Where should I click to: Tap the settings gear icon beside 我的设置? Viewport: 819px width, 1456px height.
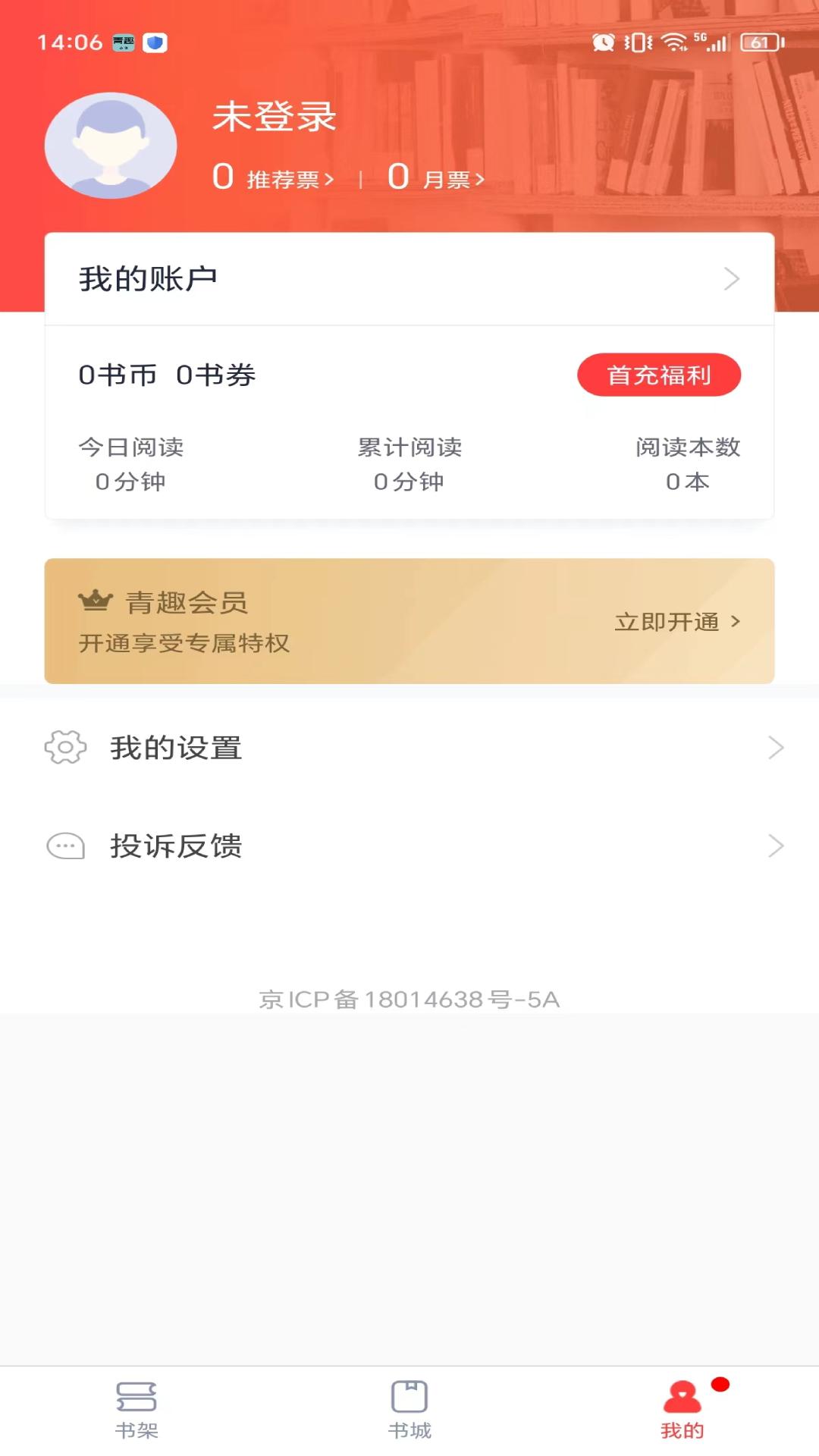tap(64, 748)
